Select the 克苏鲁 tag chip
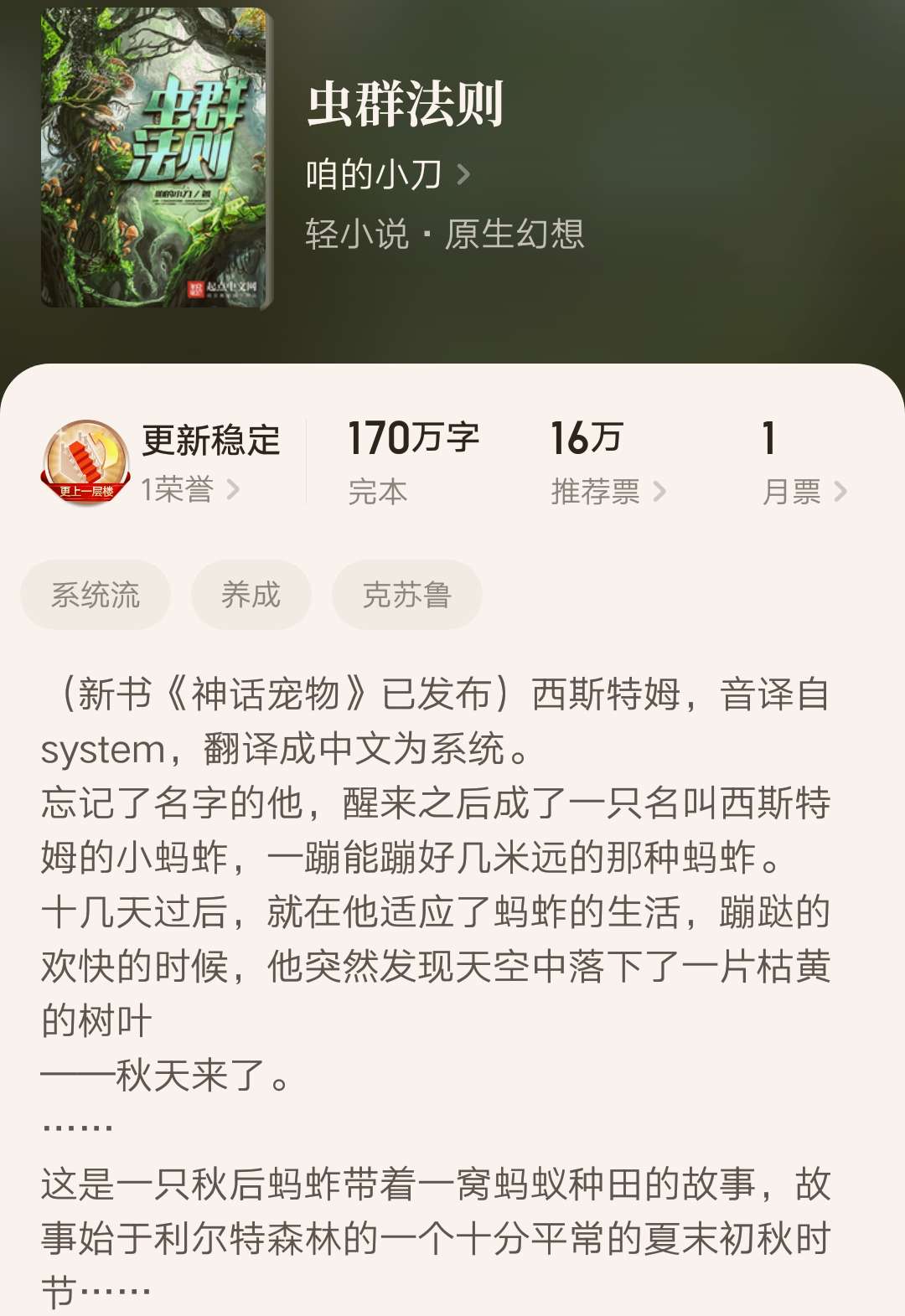This screenshot has height=1316, width=905. (406, 595)
